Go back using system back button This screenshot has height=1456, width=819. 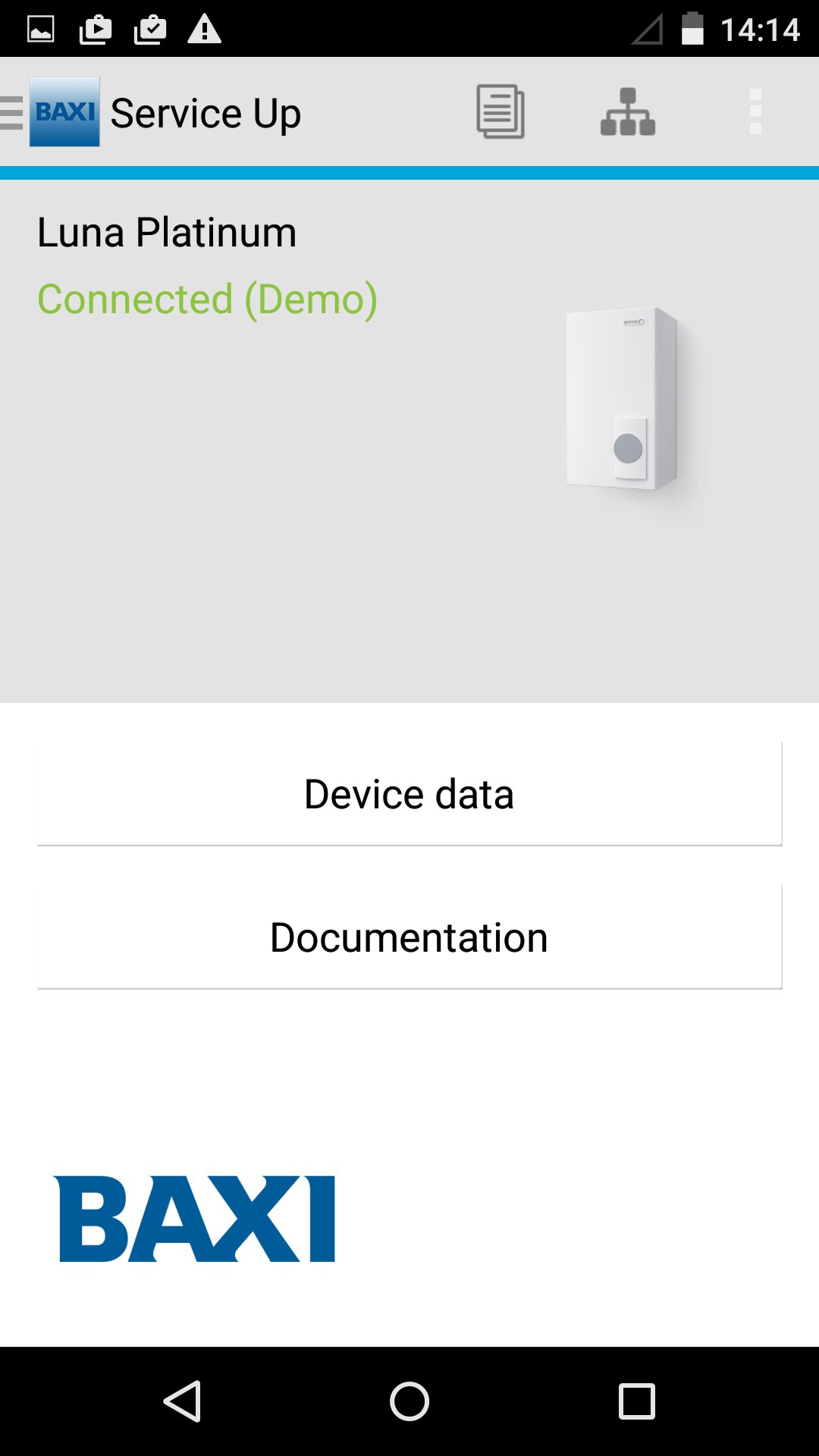[182, 1401]
